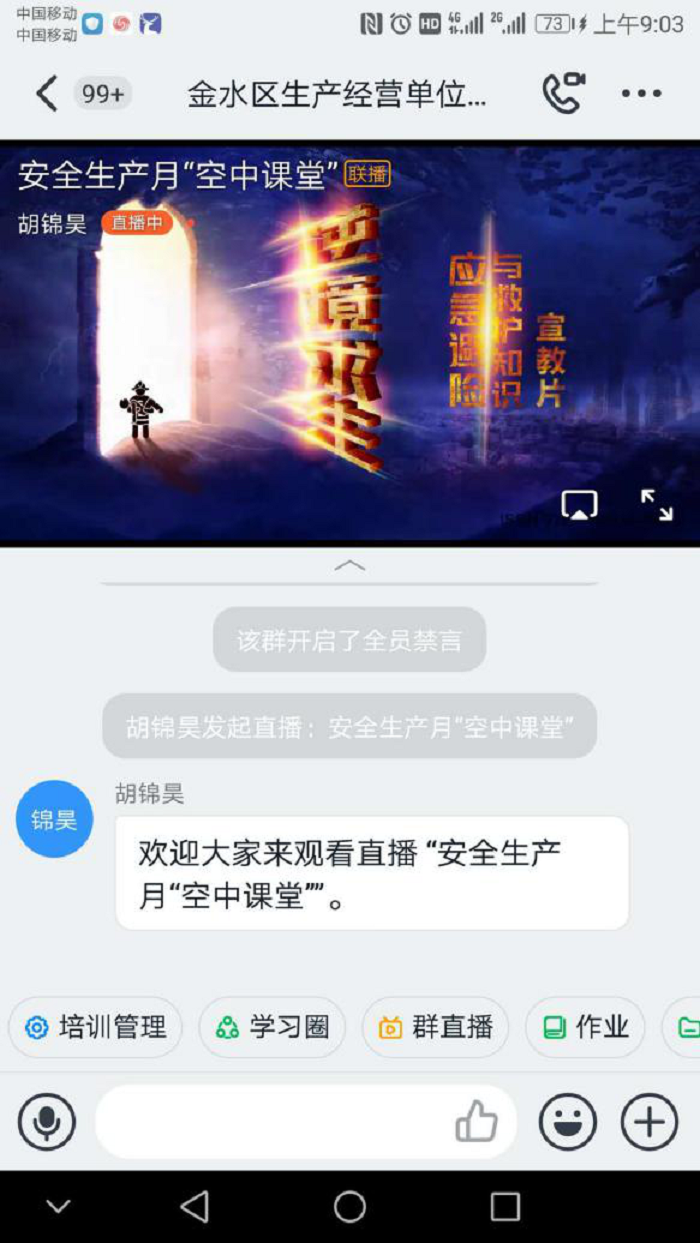Open the overflow menu with three dots
Image resolution: width=700 pixels, height=1243 pixels.
641,94
